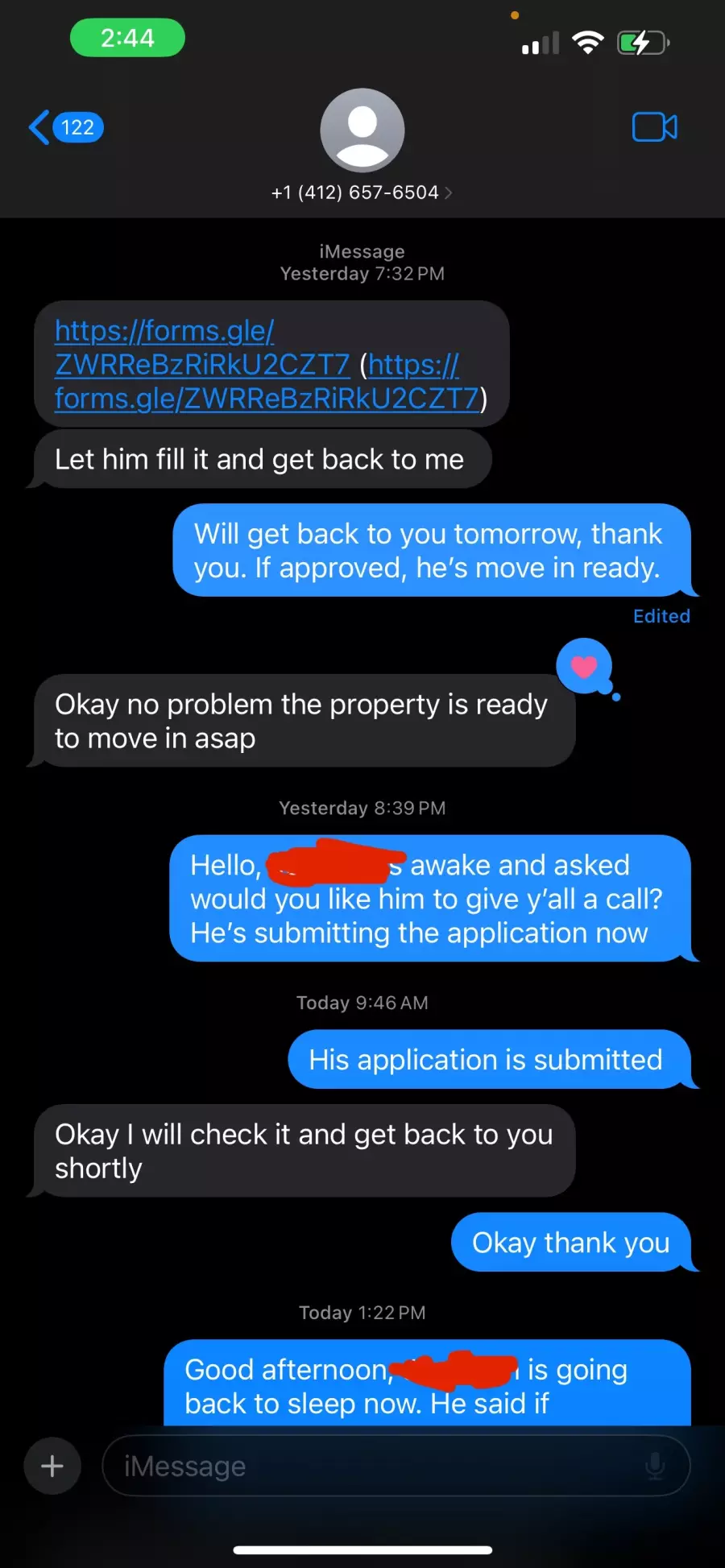Open contact details for +1 (412) 657-6504

(x=362, y=192)
